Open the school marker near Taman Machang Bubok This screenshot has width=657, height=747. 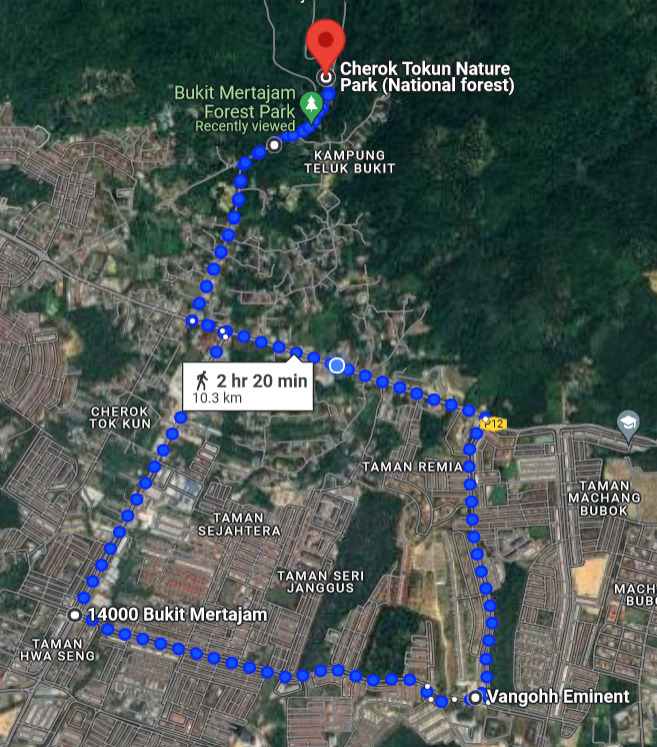(x=628, y=421)
